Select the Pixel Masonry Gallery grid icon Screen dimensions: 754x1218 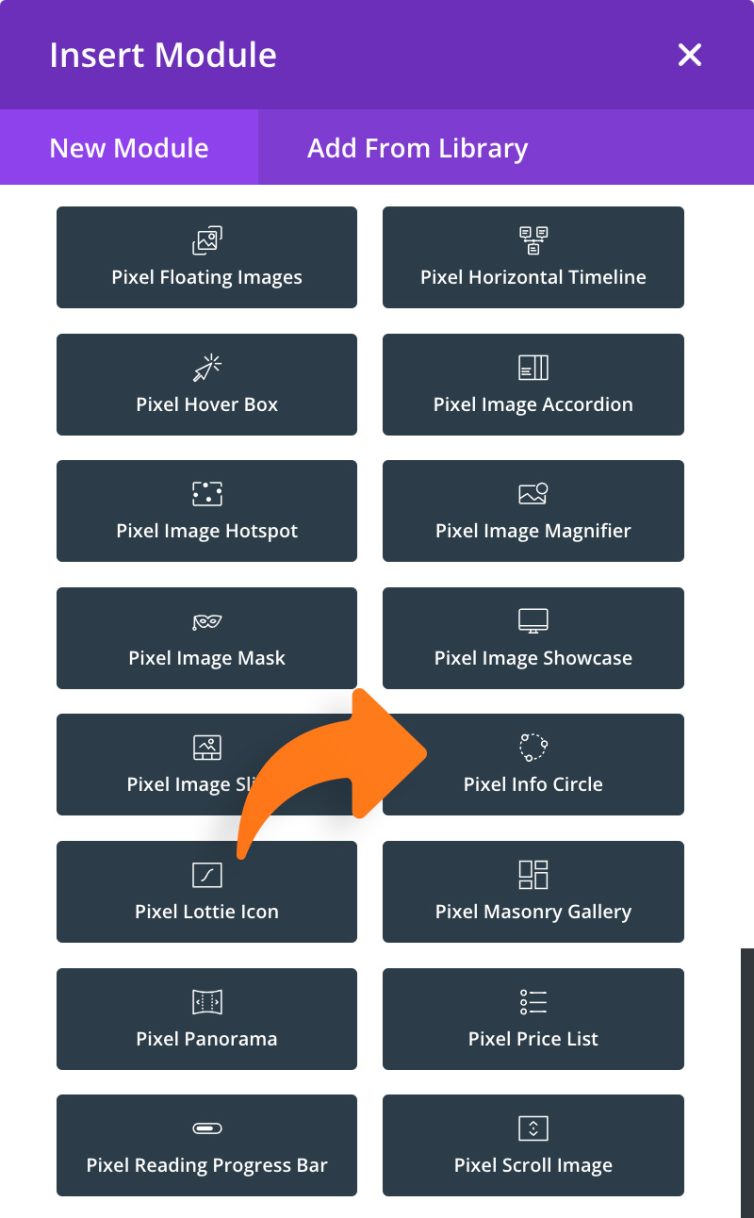click(x=533, y=874)
